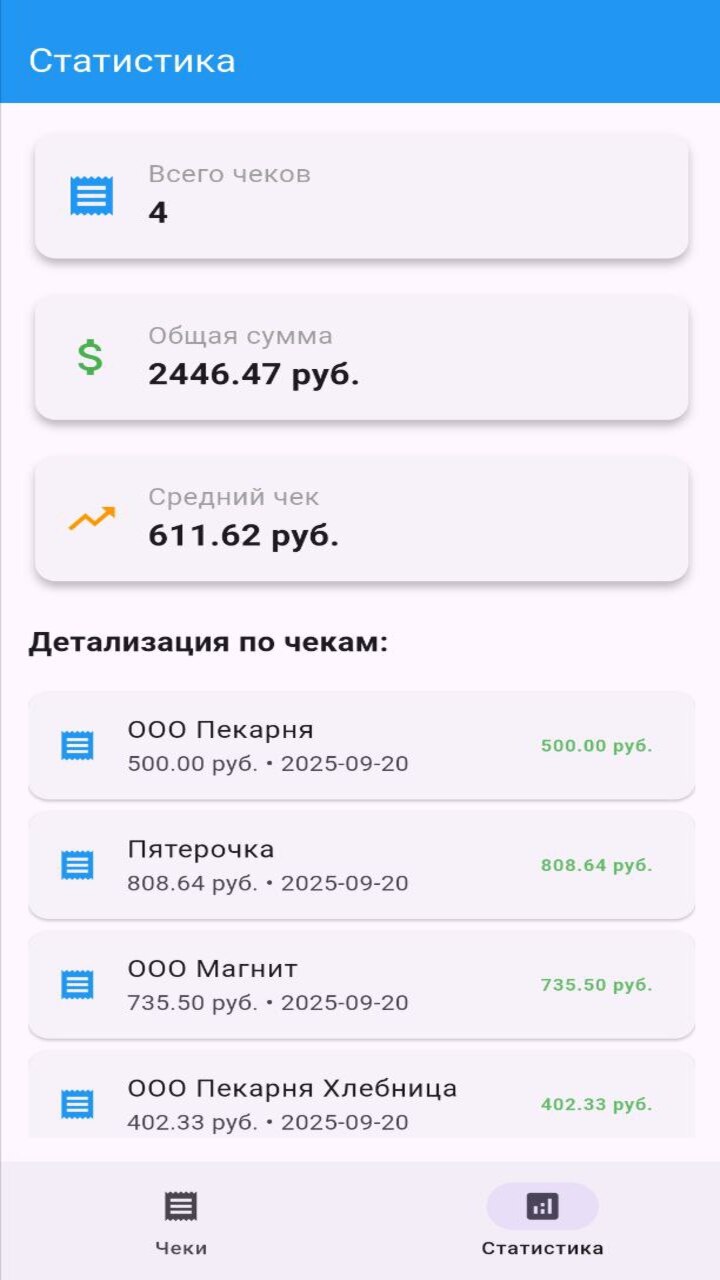The image size is (720, 1280).
Task: Click the green amount 402.33 руб.
Action: pyautogui.click(x=597, y=1105)
